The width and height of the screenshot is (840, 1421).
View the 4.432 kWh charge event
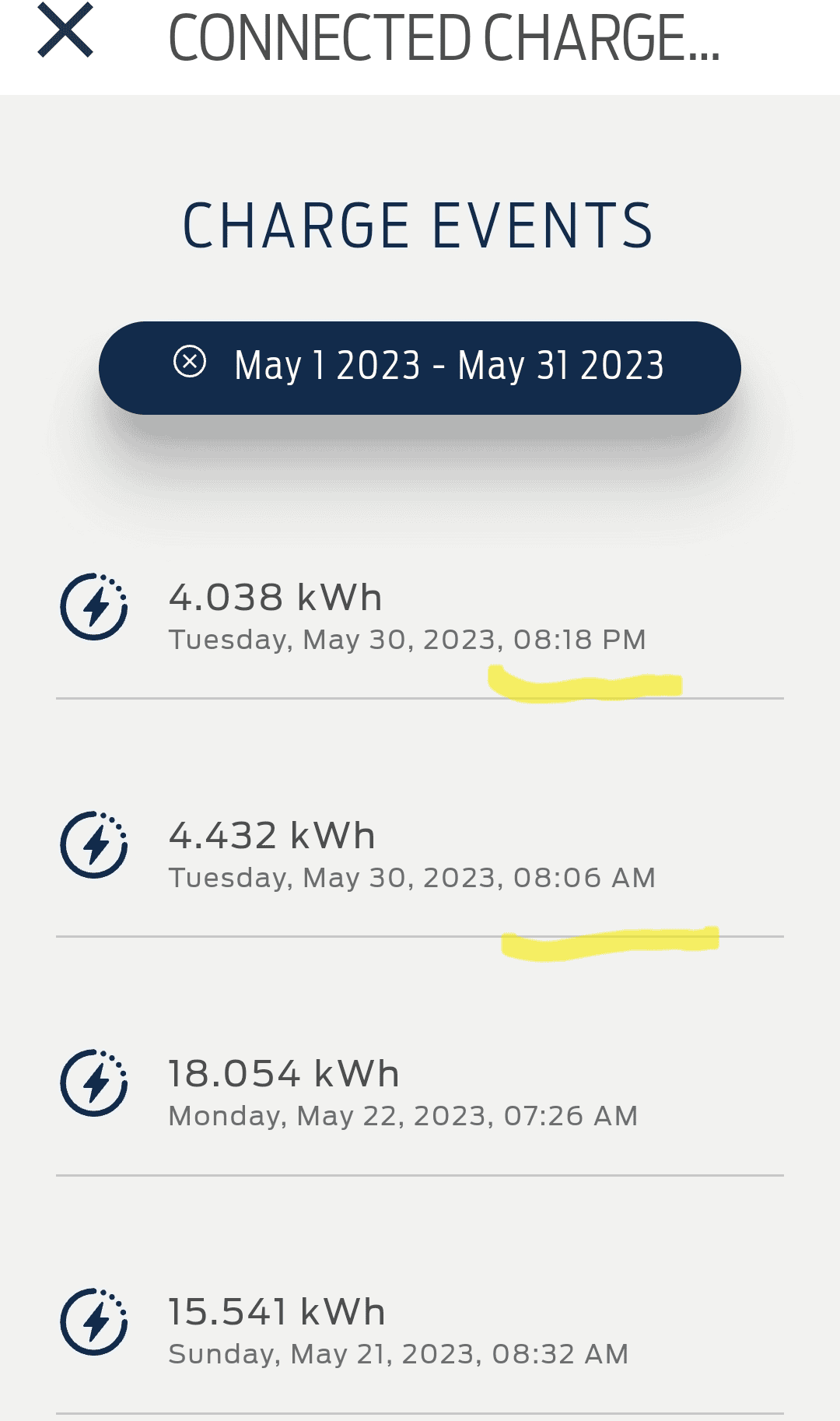point(420,853)
